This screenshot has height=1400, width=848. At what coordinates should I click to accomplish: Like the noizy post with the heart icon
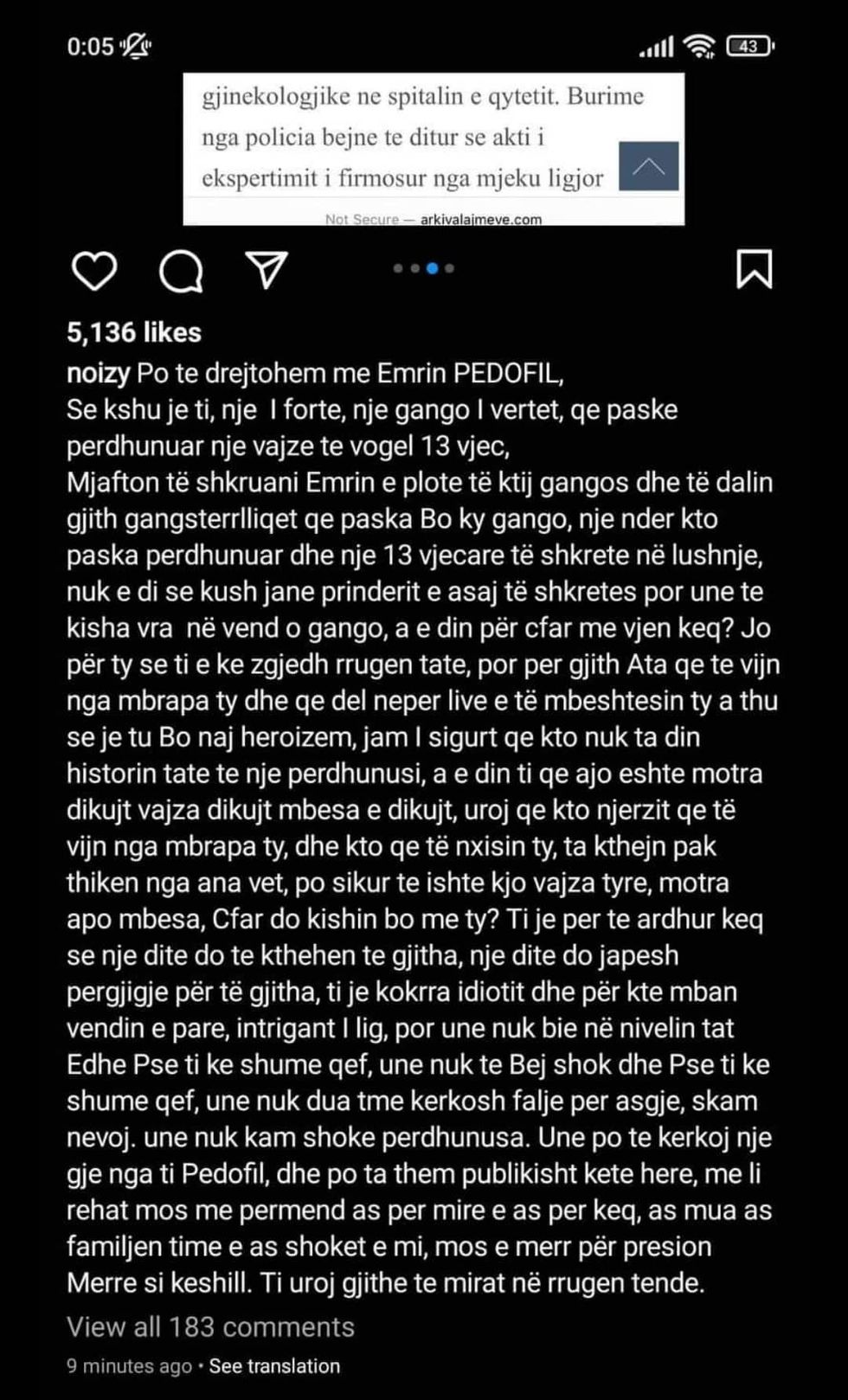pos(93,271)
